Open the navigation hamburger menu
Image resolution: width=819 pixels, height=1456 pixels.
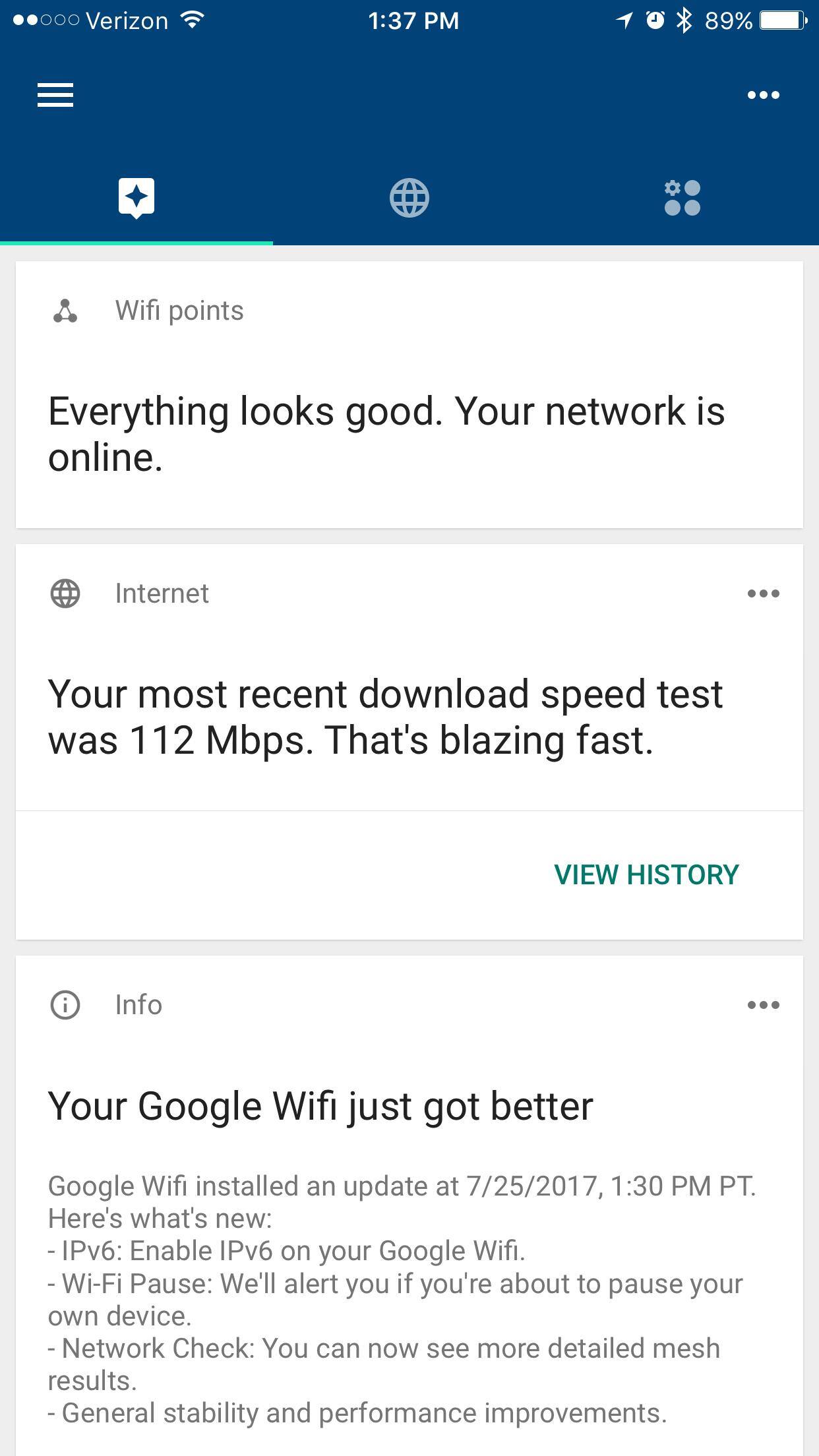point(55,94)
